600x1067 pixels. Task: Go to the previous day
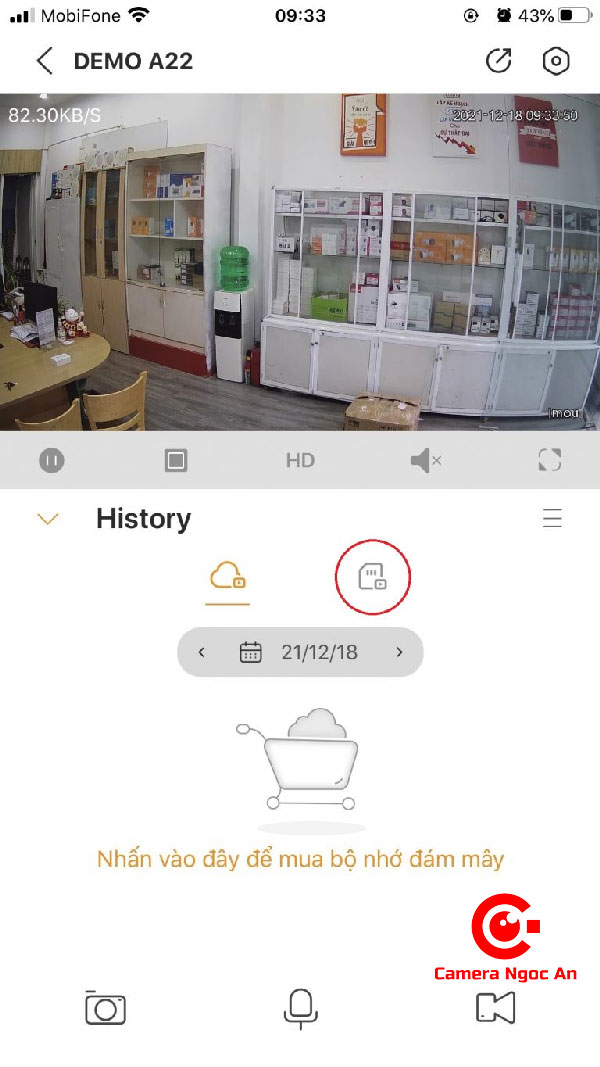(x=202, y=652)
